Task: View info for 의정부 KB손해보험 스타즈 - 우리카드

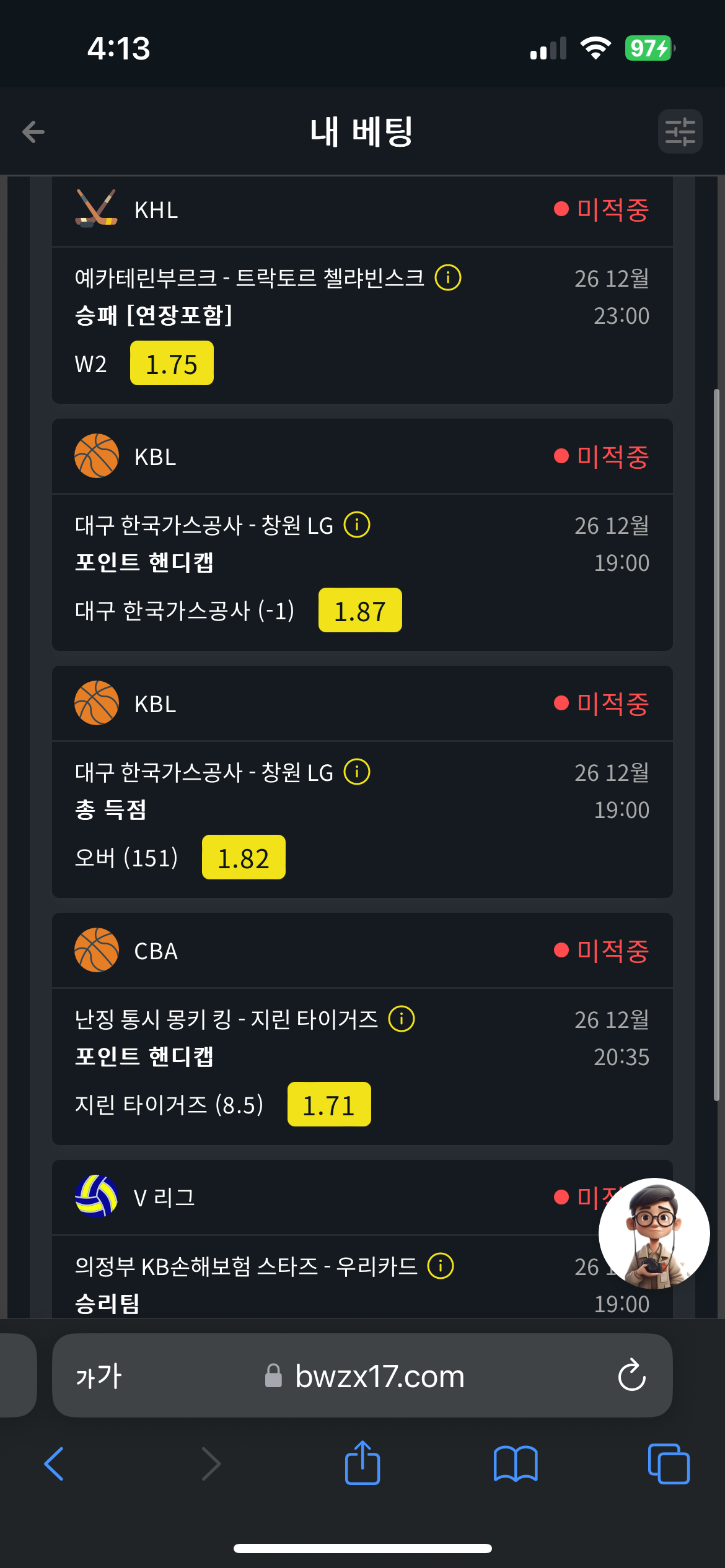Action: pos(441,1266)
